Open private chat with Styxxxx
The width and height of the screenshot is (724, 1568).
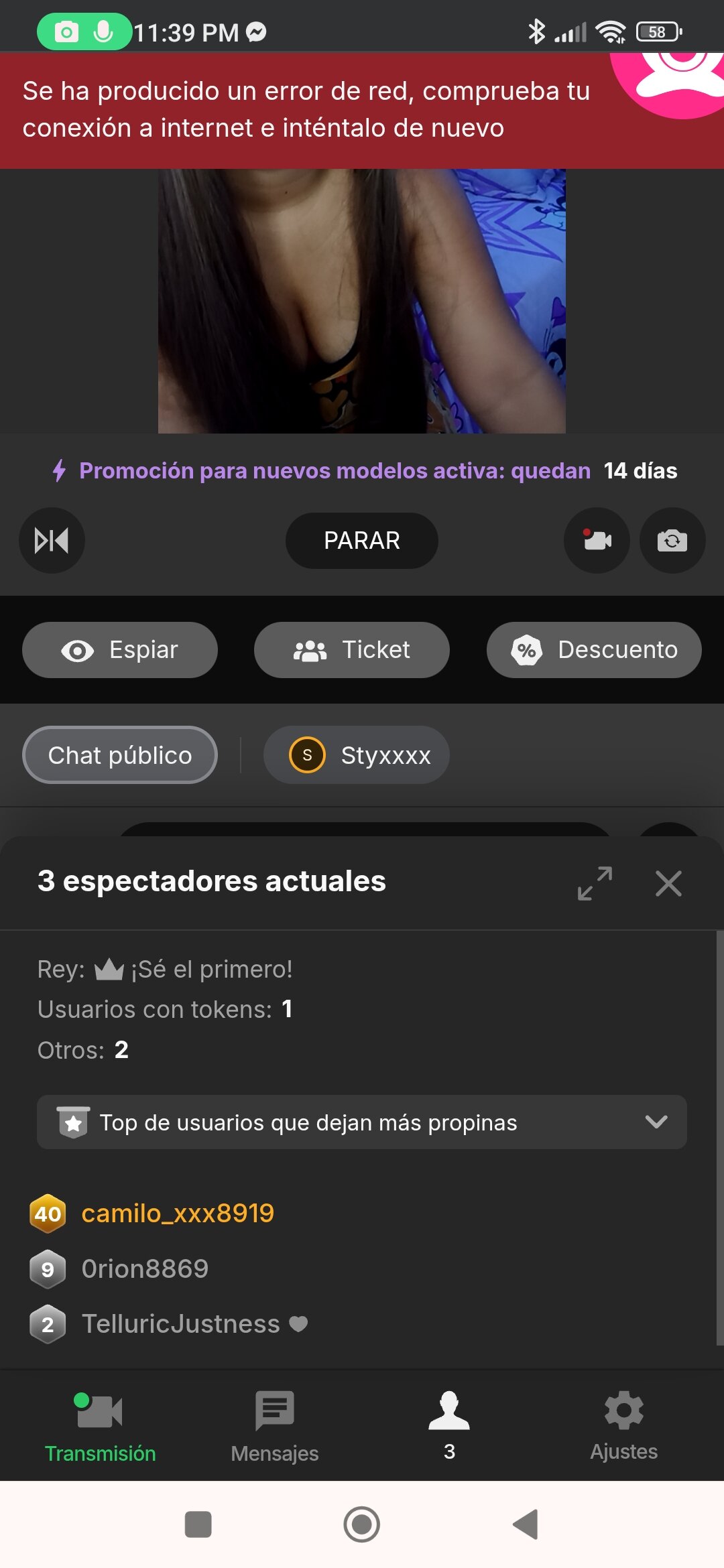click(x=357, y=755)
